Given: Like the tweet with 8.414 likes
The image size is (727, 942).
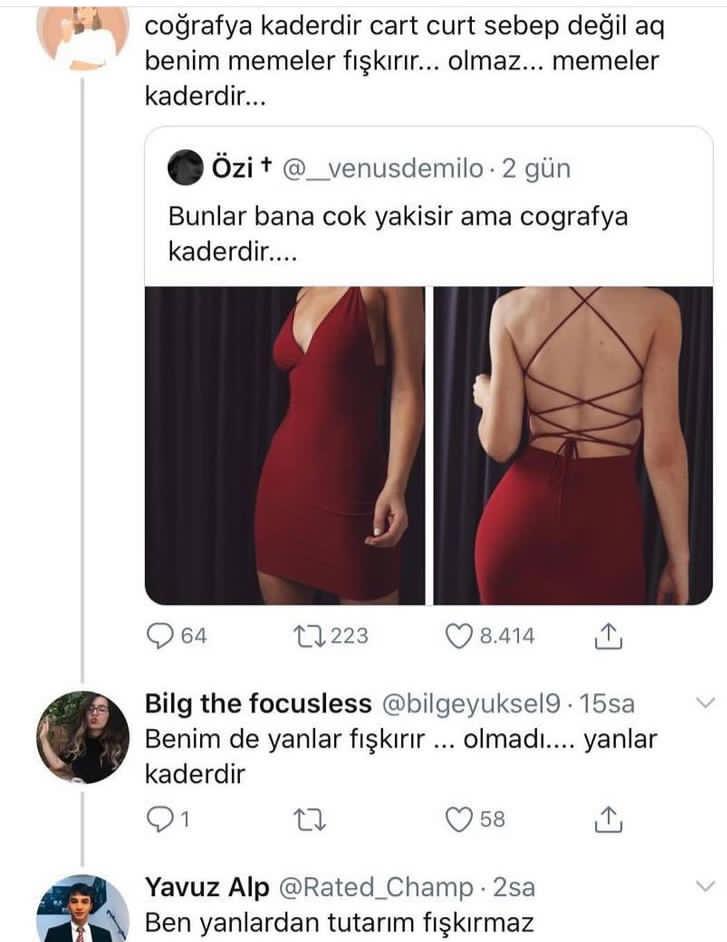Looking at the screenshot, I should tap(458, 636).
